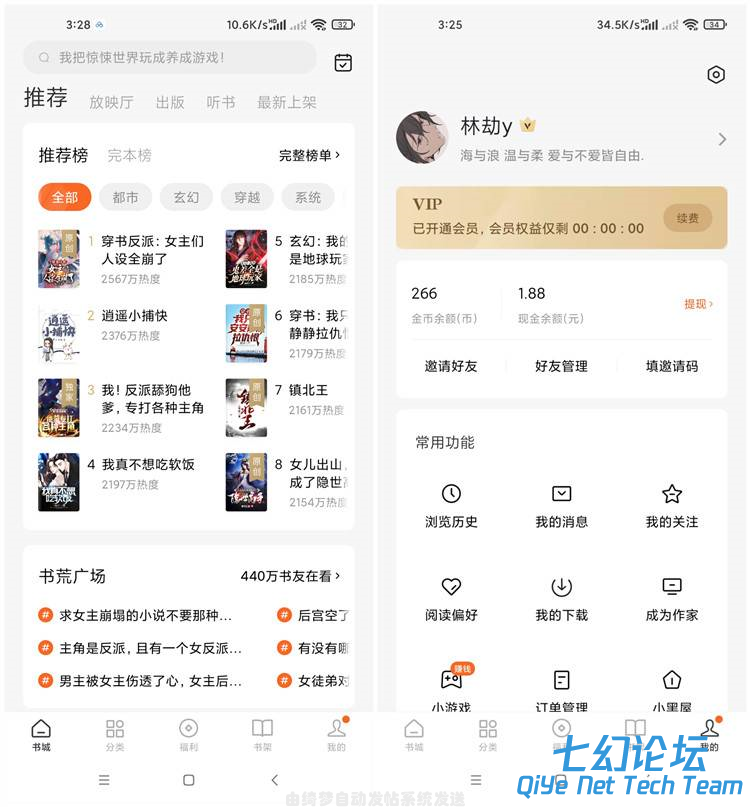Open the search box at the top
This screenshot has height=807, width=750.
click(170, 58)
